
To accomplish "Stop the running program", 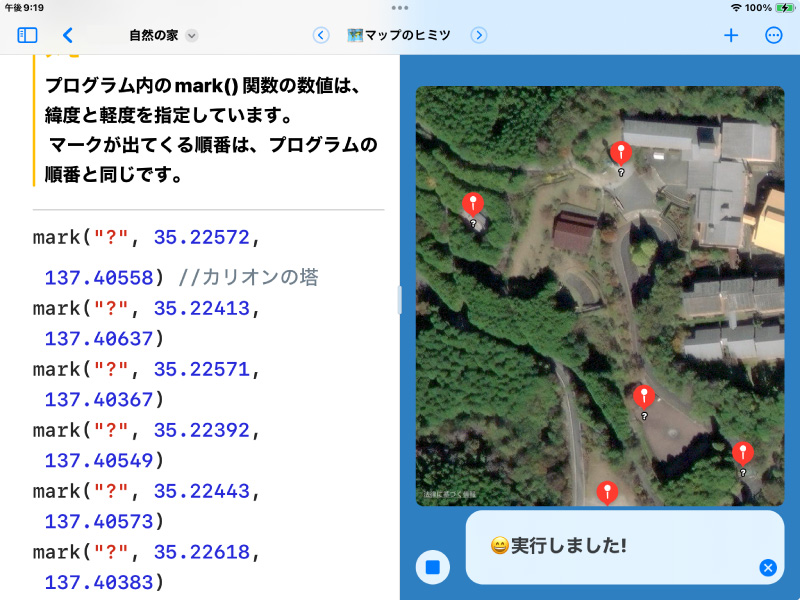I will [433, 567].
